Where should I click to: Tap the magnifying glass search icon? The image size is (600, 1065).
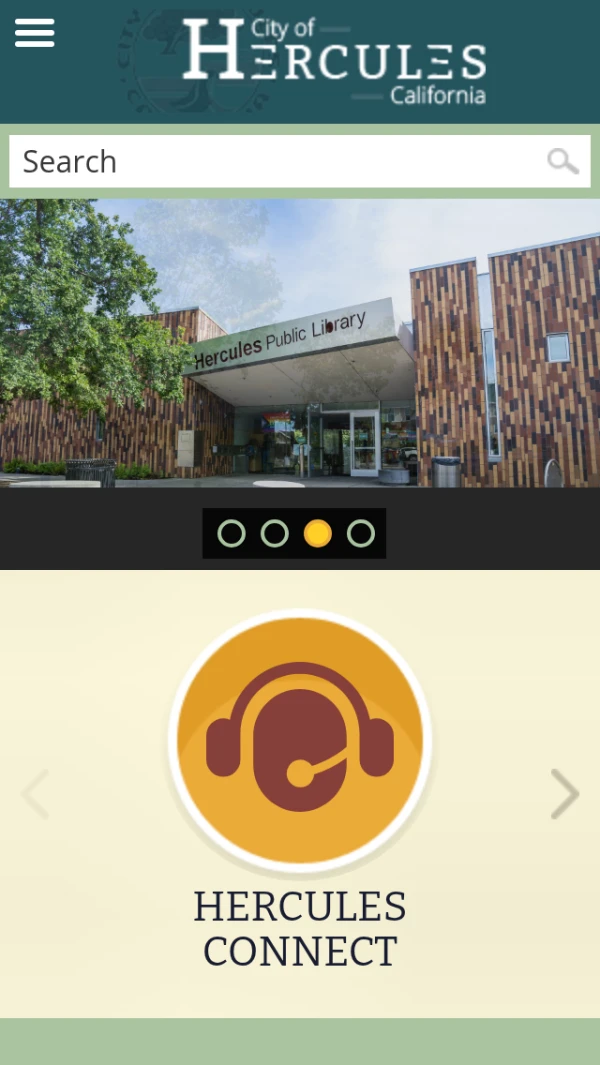563,161
